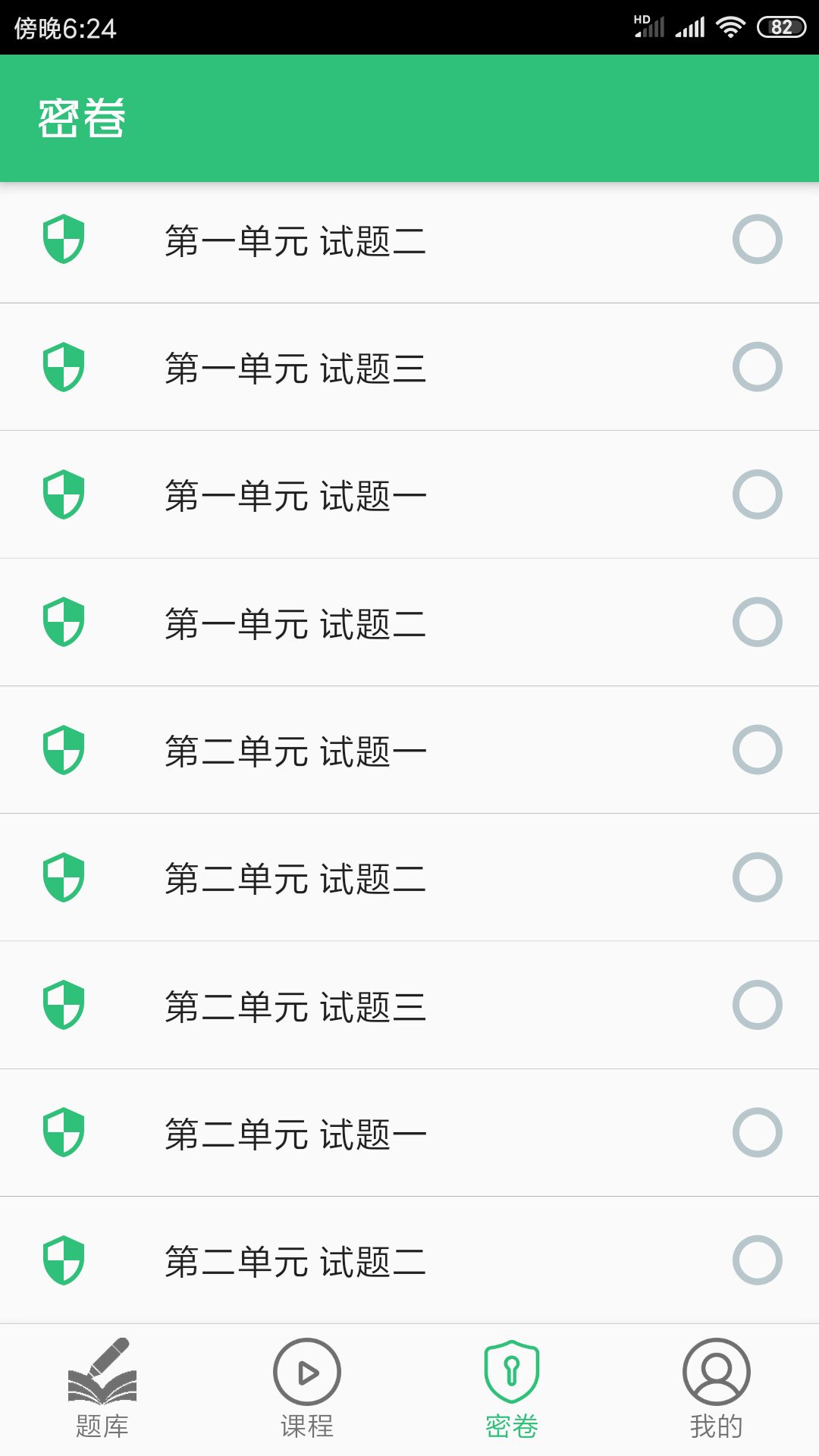819x1456 pixels.
Task: Toggle the circle for bottom 第二单元 试题二
Action: (758, 1259)
